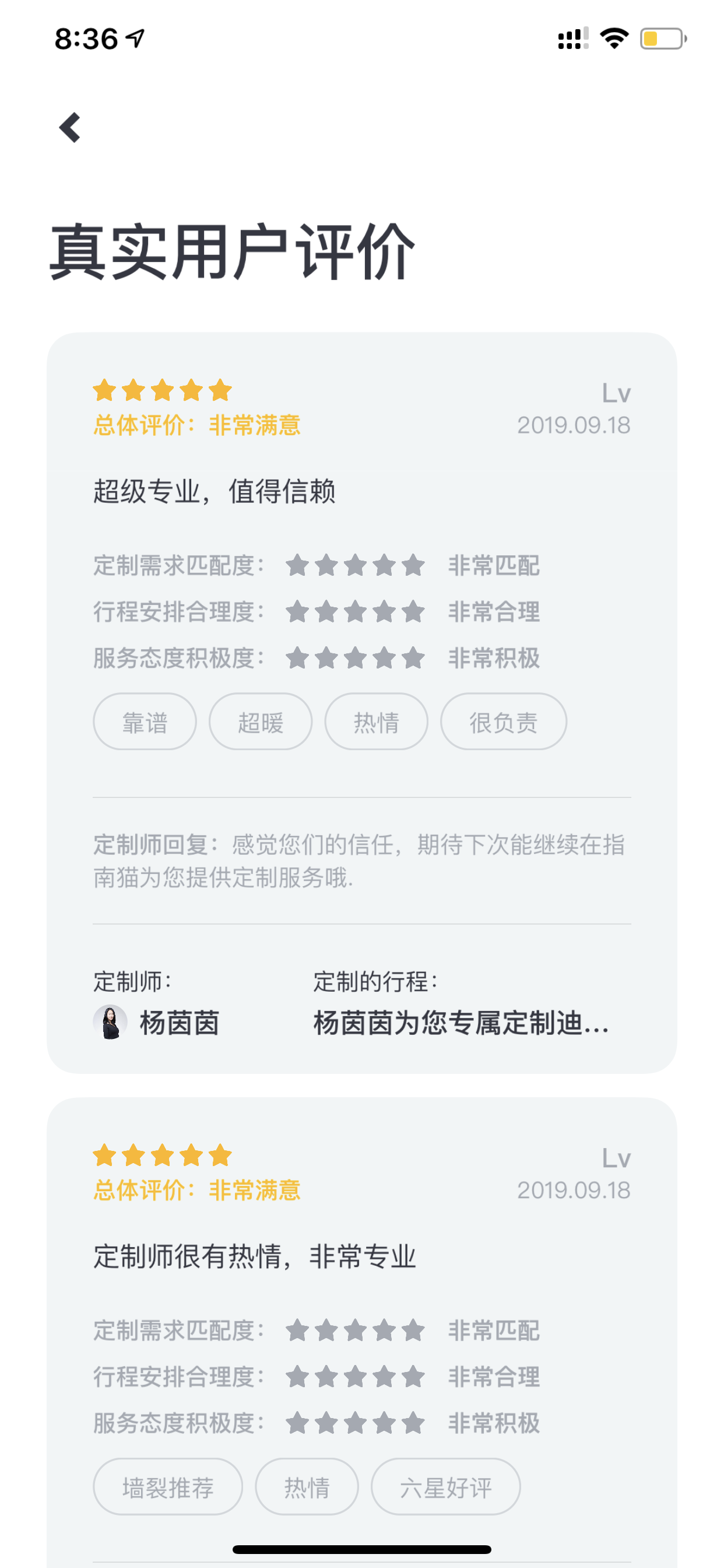This screenshot has width=724, height=1568.
Task: Tap the 墙裂推荐 tag chip
Action: pos(168,1487)
